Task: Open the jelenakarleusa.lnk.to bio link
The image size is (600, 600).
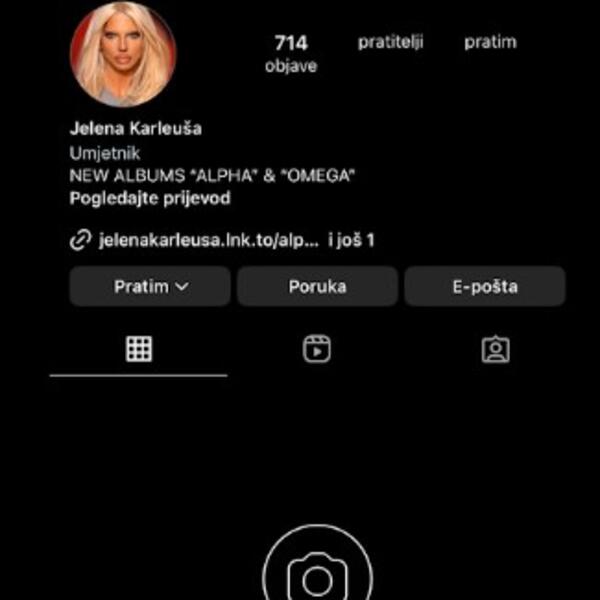Action: click(209, 241)
